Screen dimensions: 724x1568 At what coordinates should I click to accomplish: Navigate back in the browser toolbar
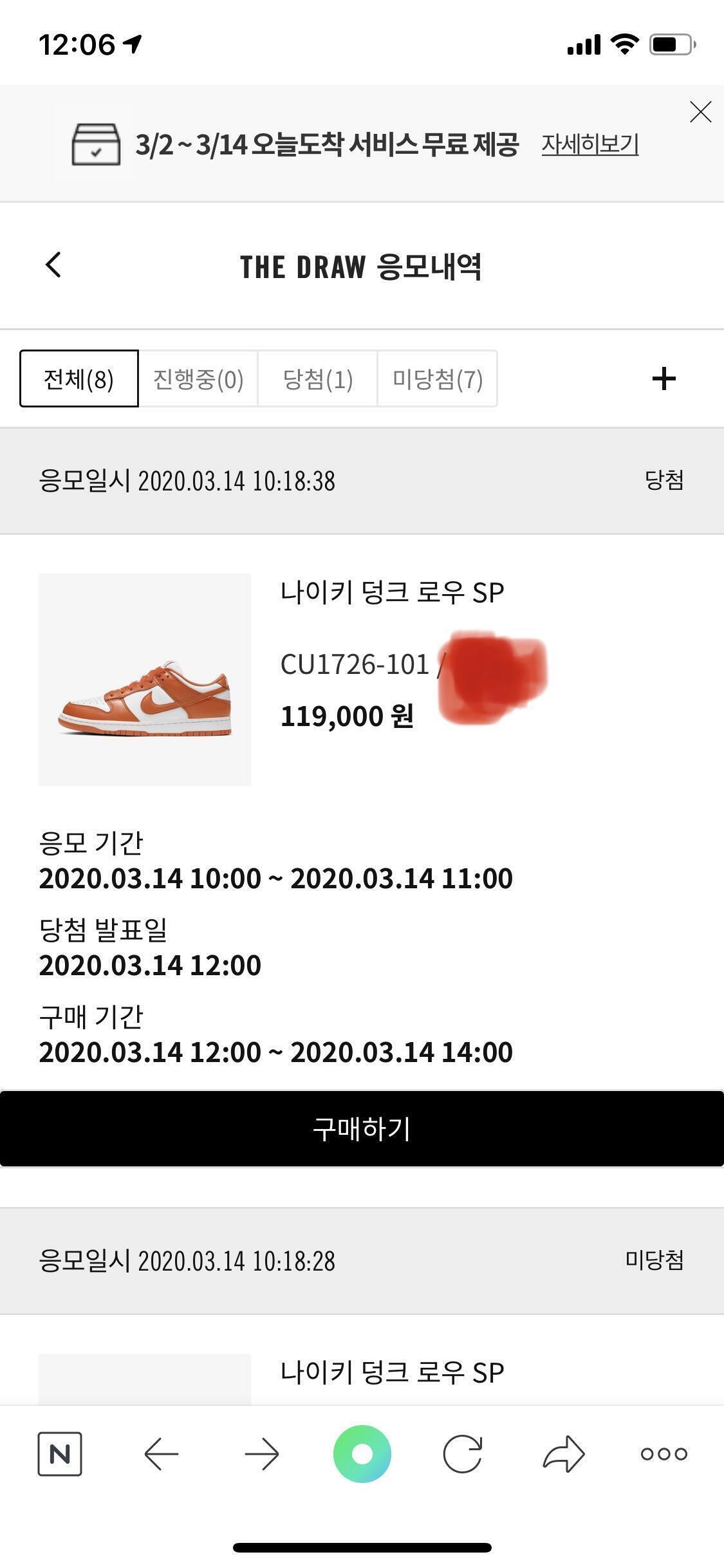[161, 1453]
